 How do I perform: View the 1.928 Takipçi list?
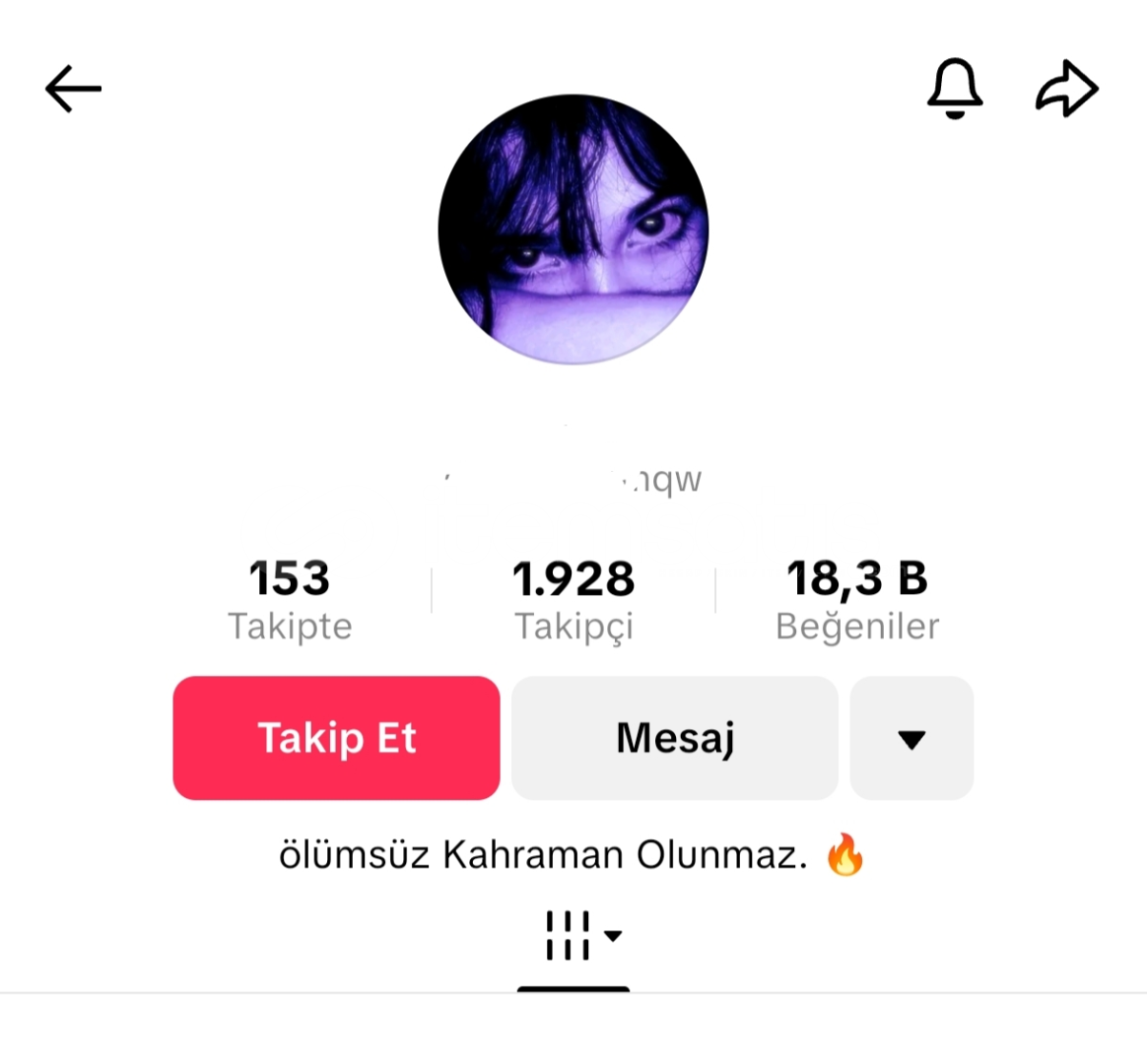coord(573,598)
